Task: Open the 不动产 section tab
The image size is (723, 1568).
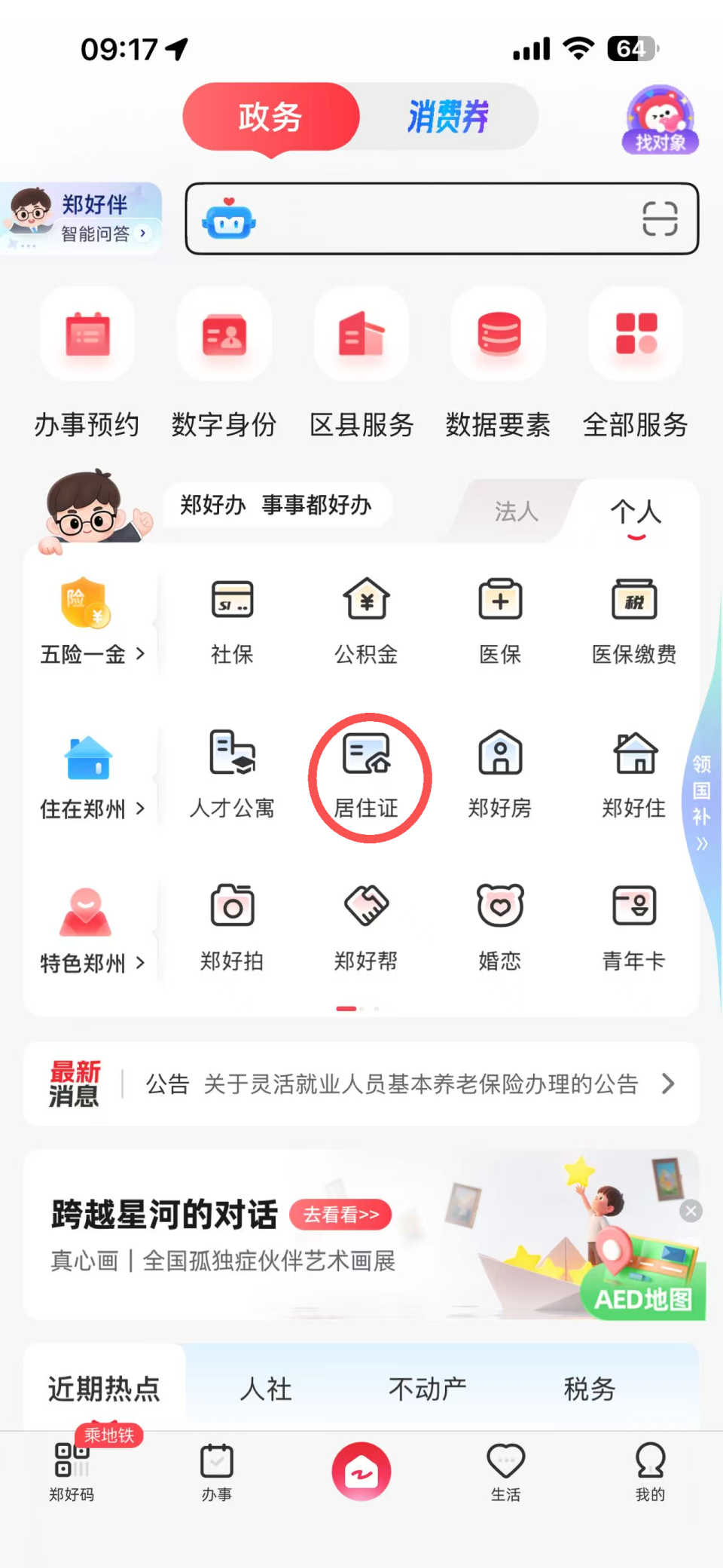Action: pos(427,1389)
